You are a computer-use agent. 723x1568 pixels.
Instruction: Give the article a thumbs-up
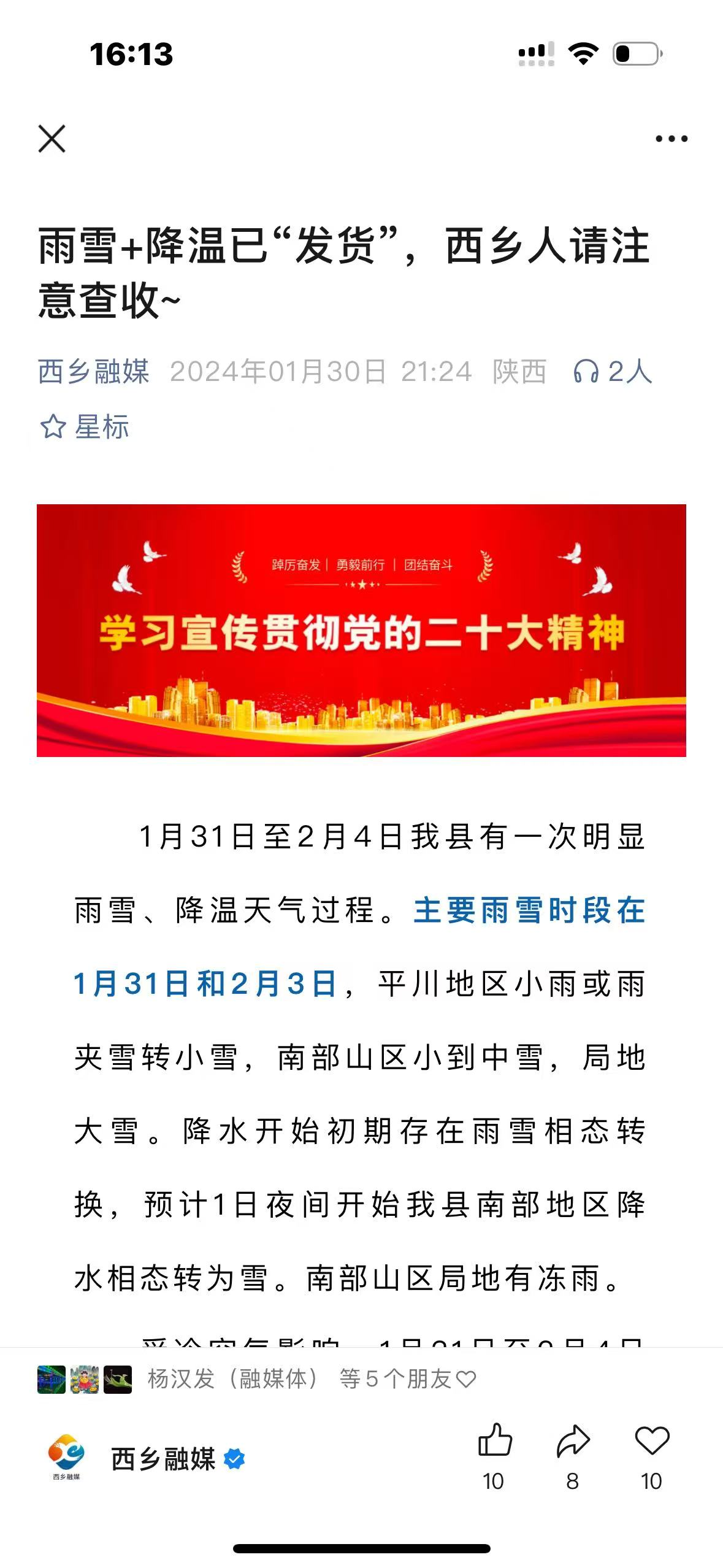click(494, 1440)
